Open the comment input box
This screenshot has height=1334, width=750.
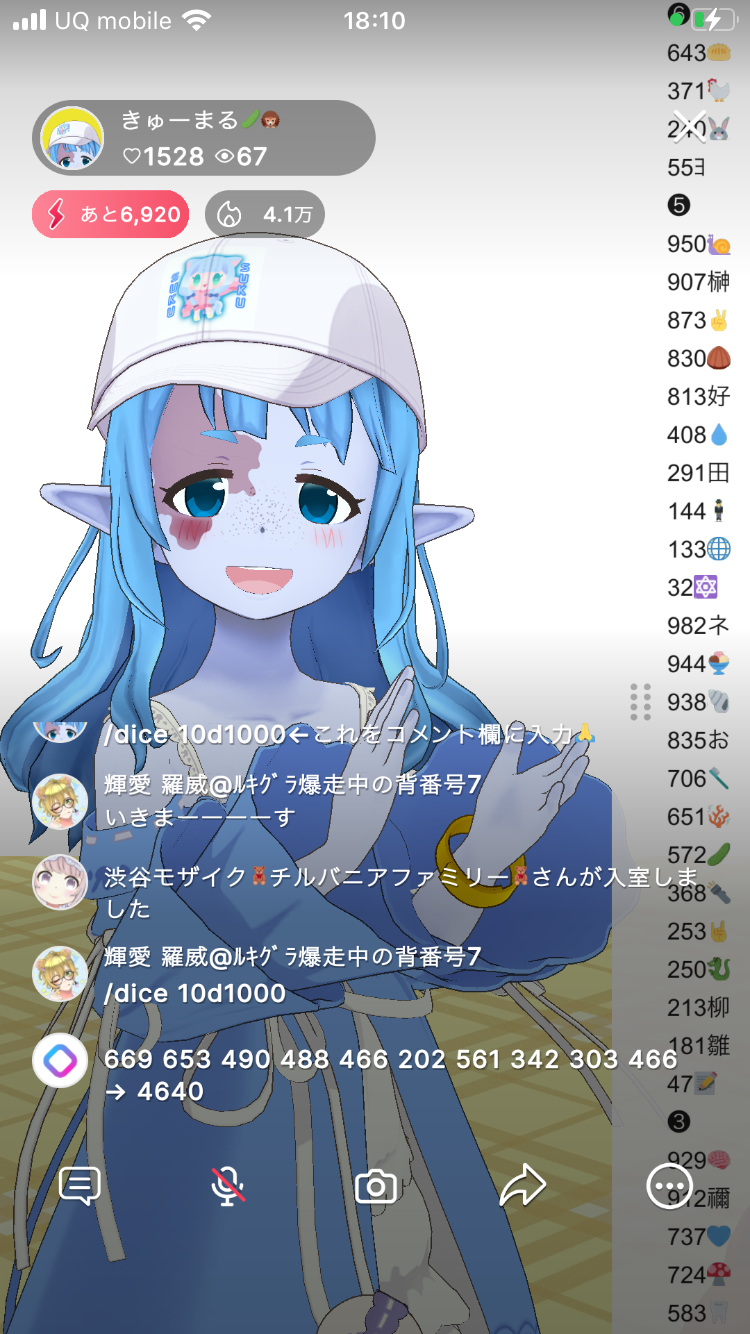coord(80,1187)
